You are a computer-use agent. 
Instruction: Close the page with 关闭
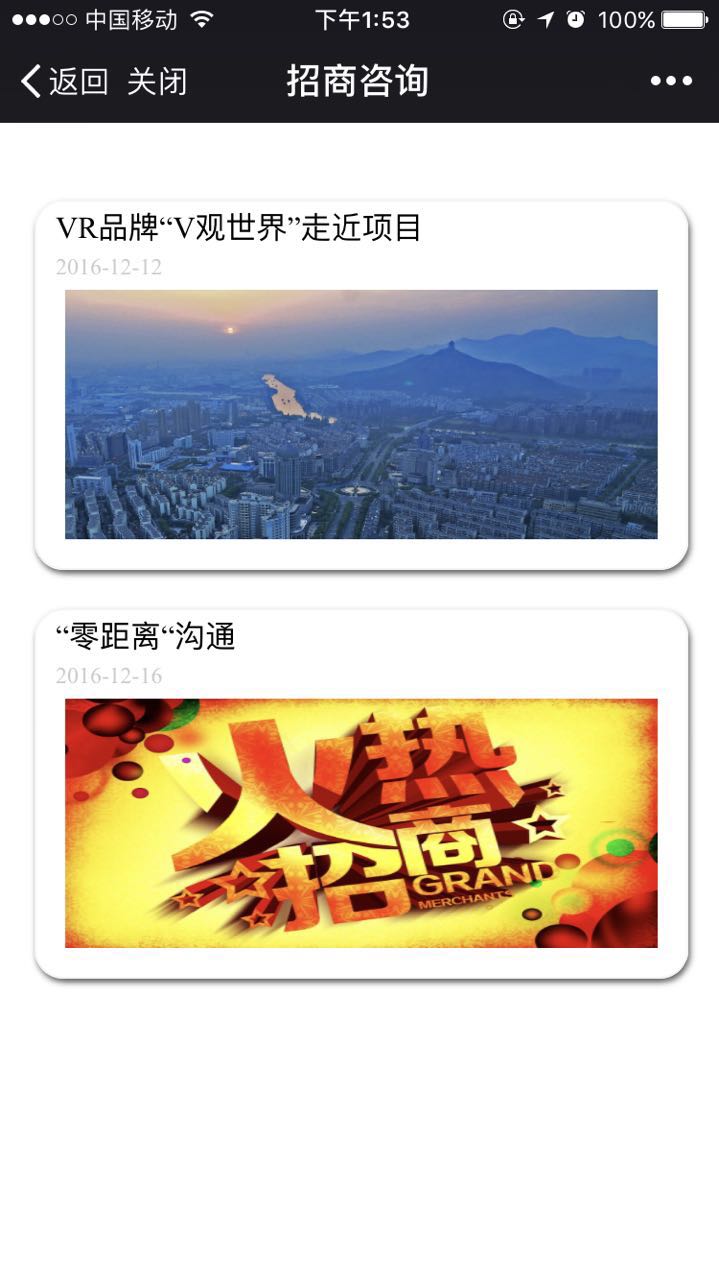[x=157, y=81]
